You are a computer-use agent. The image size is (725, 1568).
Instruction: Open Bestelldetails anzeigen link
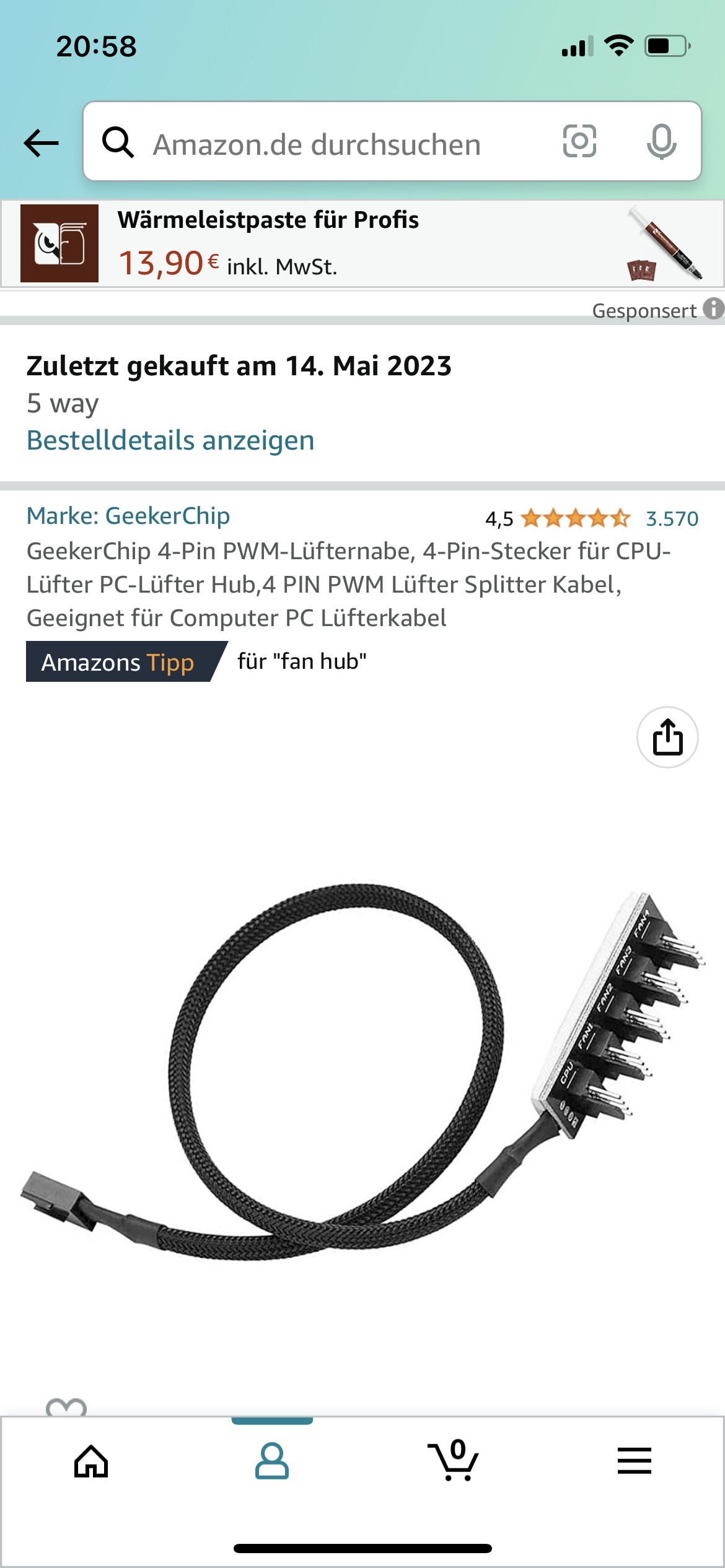coord(170,440)
